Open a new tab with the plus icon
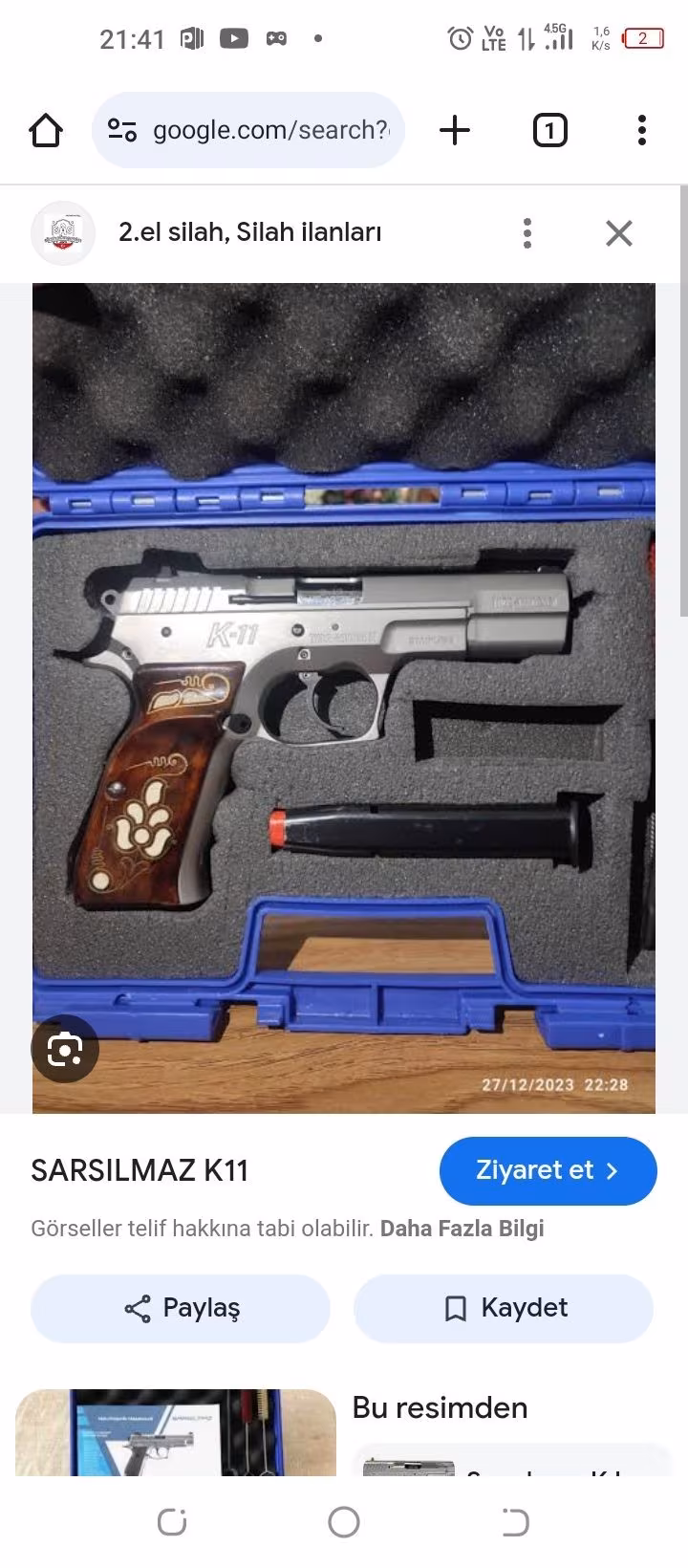Image resolution: width=688 pixels, height=1568 pixels. [x=455, y=130]
